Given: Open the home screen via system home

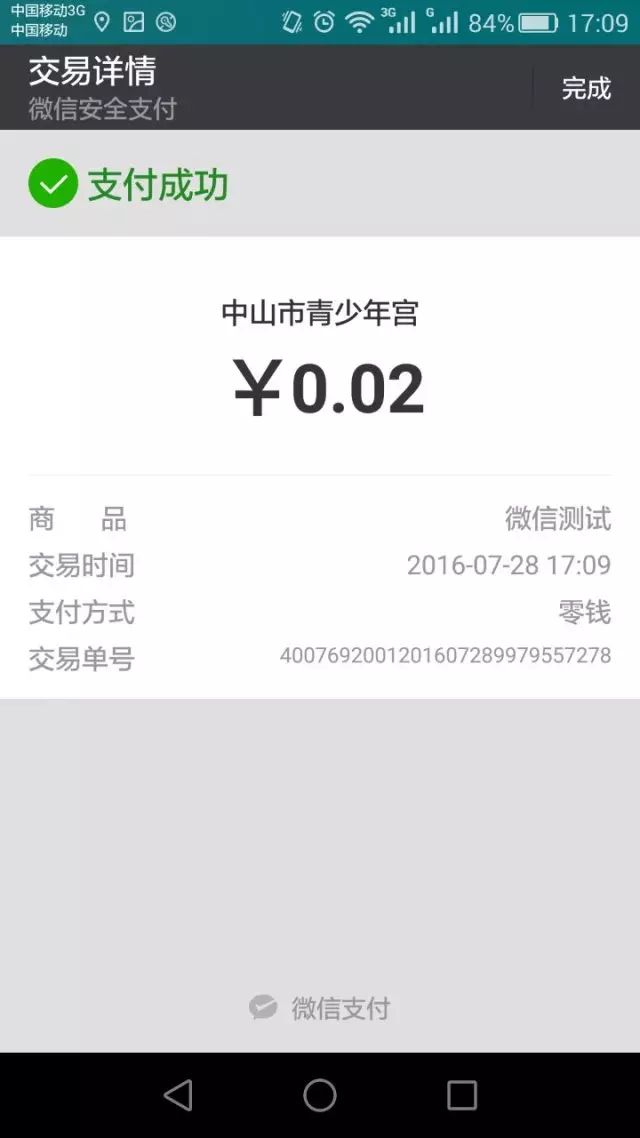Looking at the screenshot, I should (320, 1094).
